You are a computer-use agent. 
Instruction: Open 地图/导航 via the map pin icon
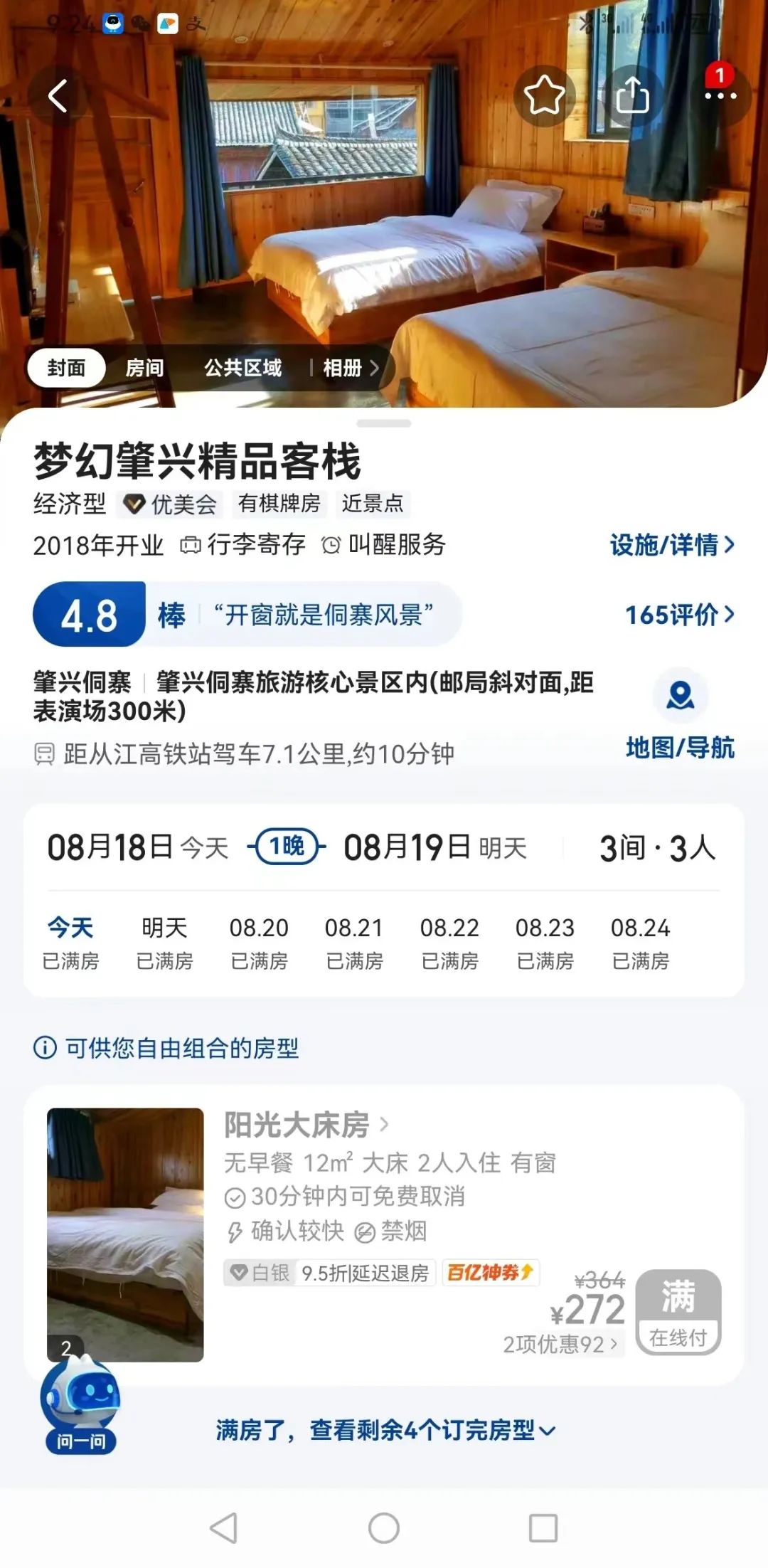coord(681,695)
